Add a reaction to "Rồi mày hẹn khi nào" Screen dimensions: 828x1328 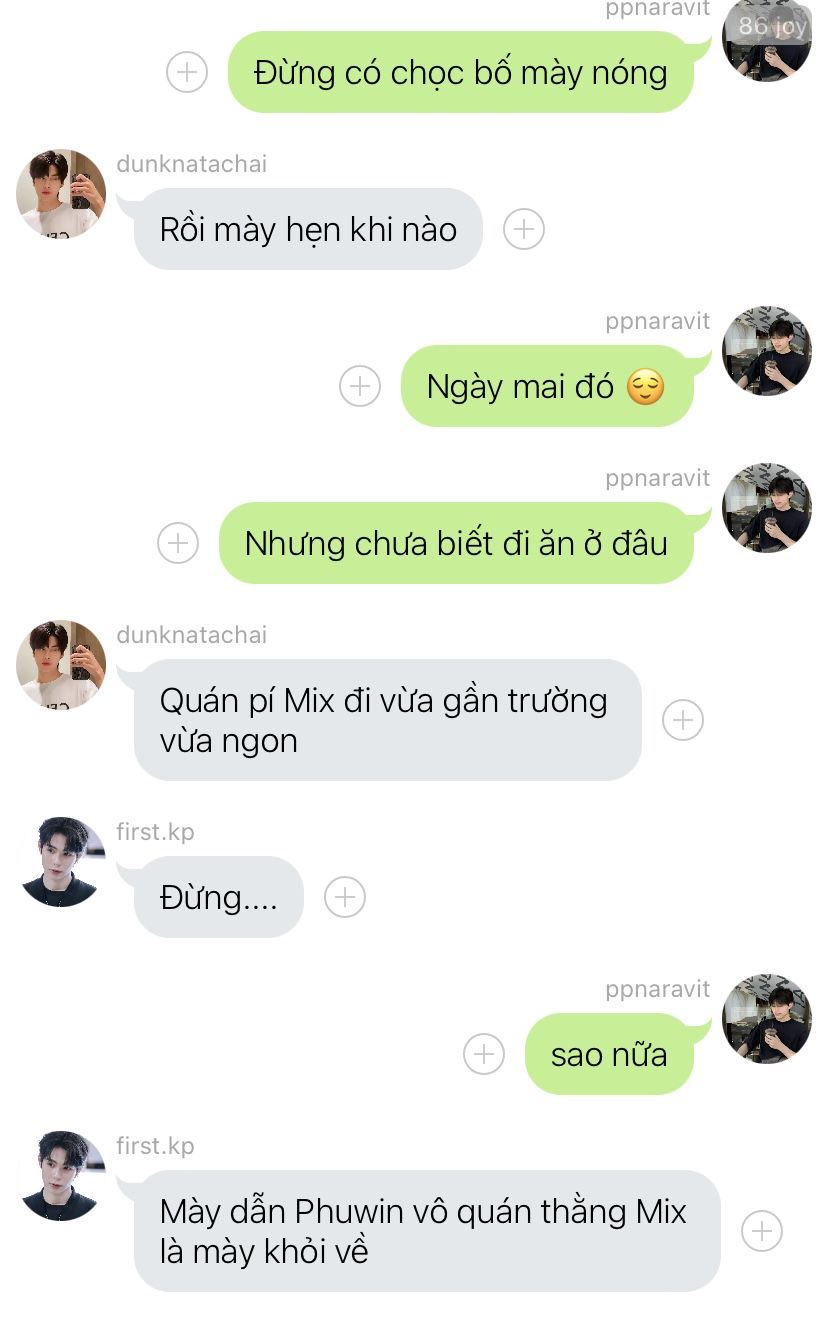(x=523, y=229)
